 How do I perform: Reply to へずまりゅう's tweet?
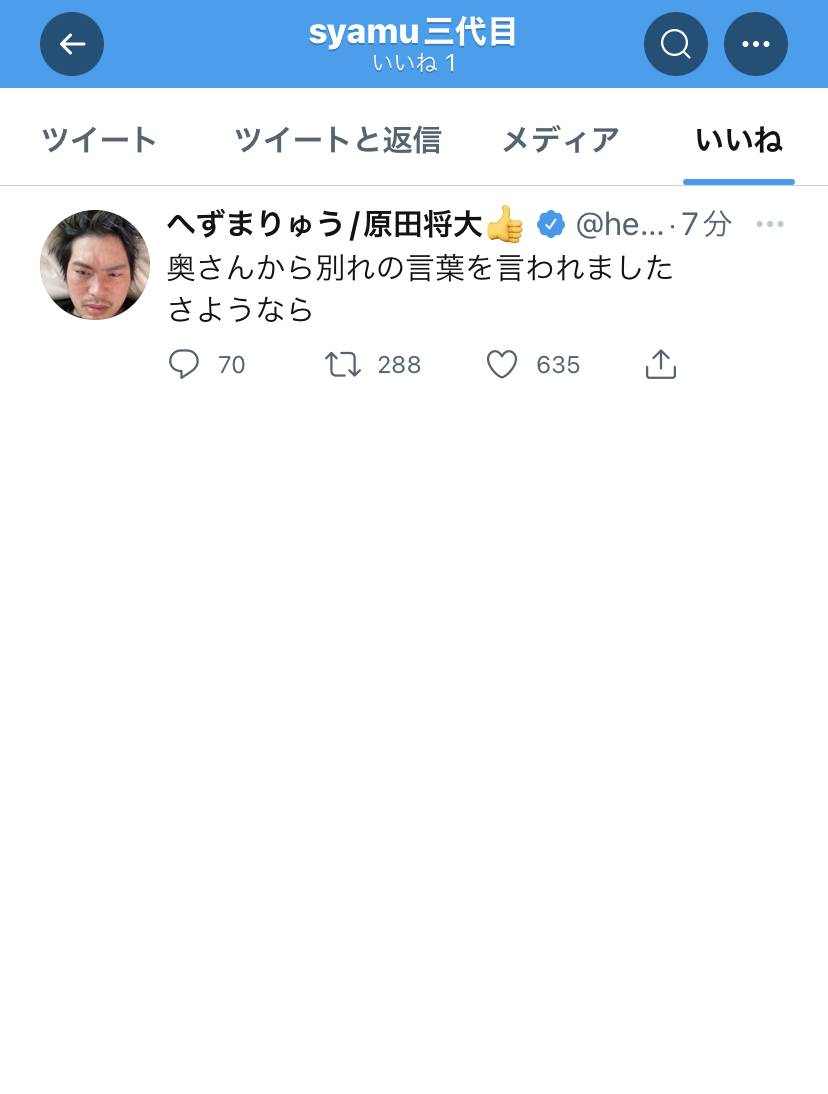184,365
